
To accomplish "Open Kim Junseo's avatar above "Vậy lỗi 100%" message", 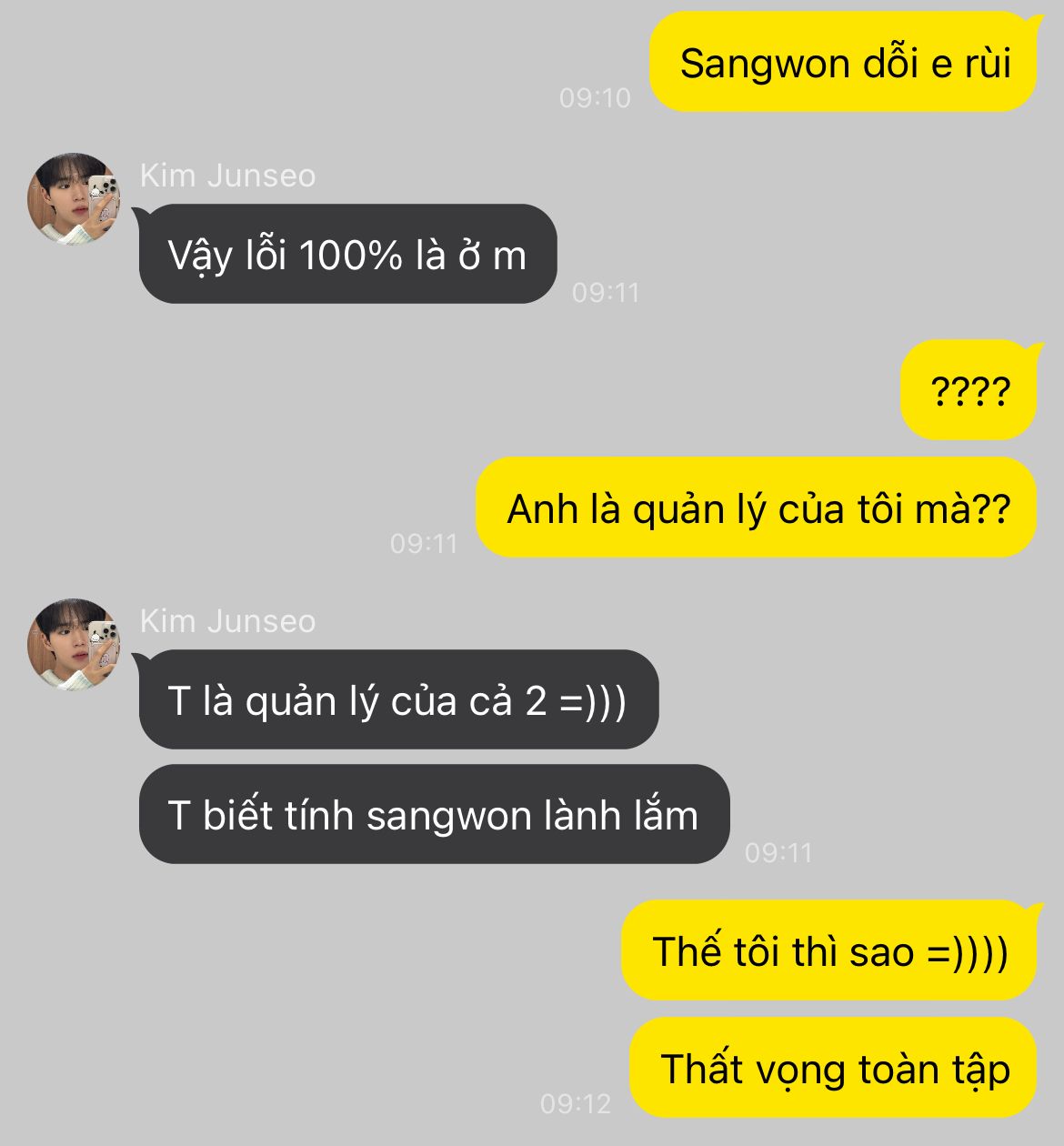I will 75,199.
